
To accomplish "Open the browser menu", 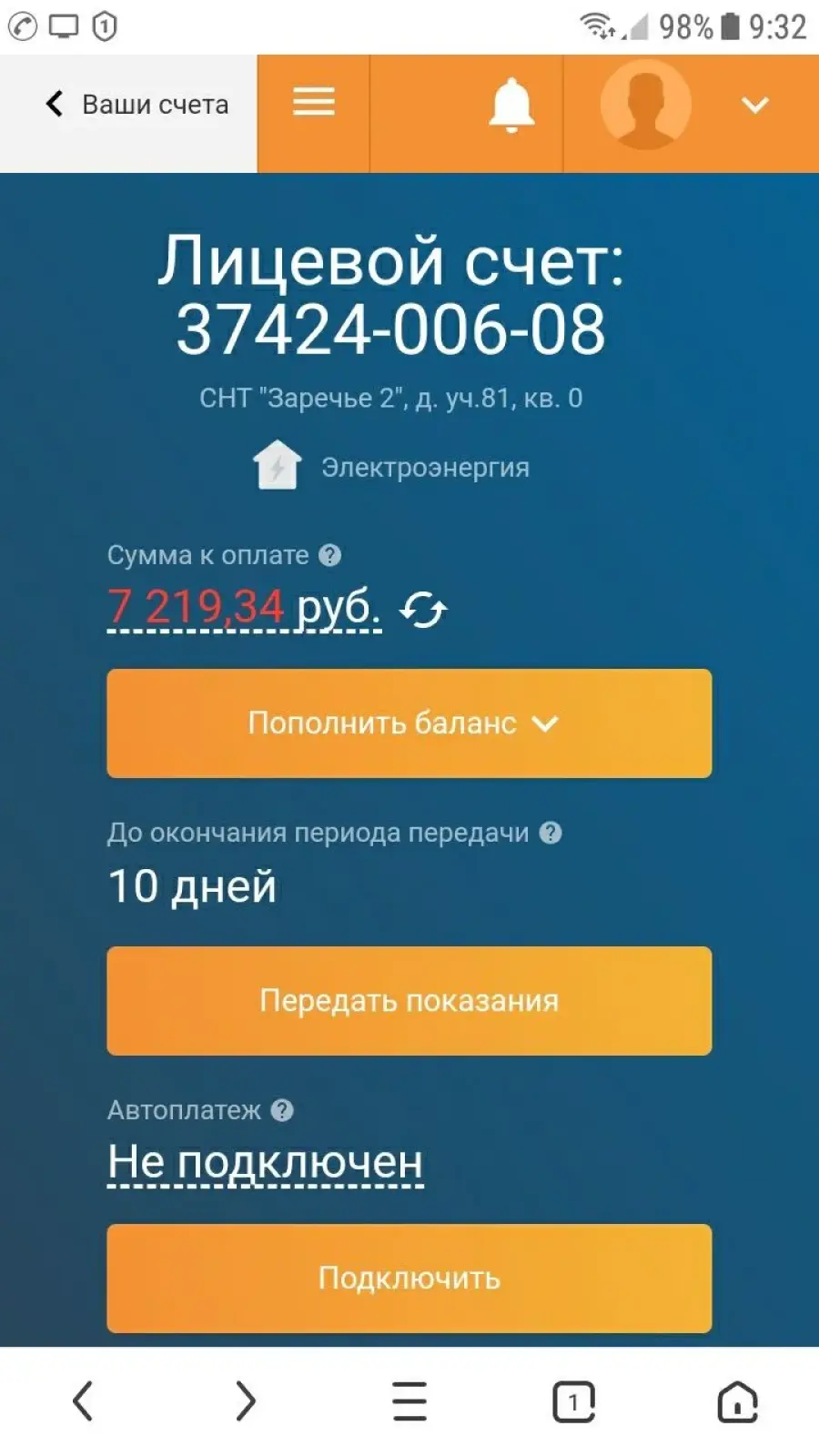I will (409, 1401).
